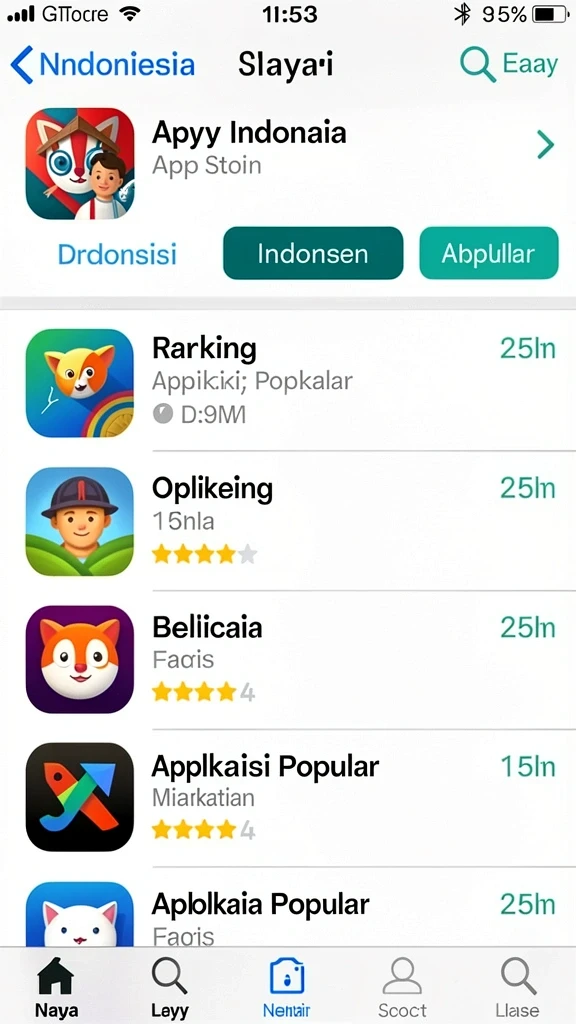Open the Scoct profile tab

pyautogui.click(x=402, y=986)
